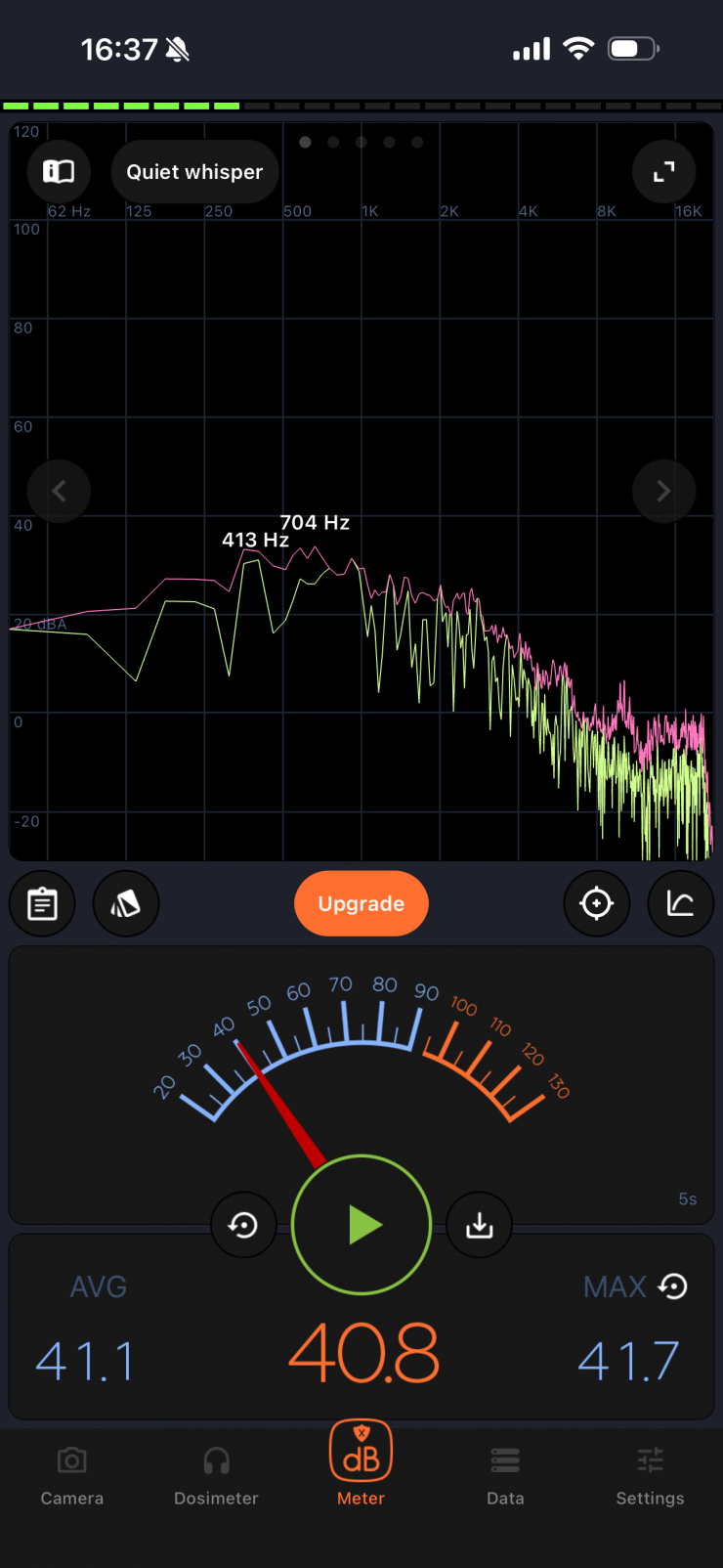
Task: Expand the spectrum graph to fullscreen
Action: click(x=664, y=172)
